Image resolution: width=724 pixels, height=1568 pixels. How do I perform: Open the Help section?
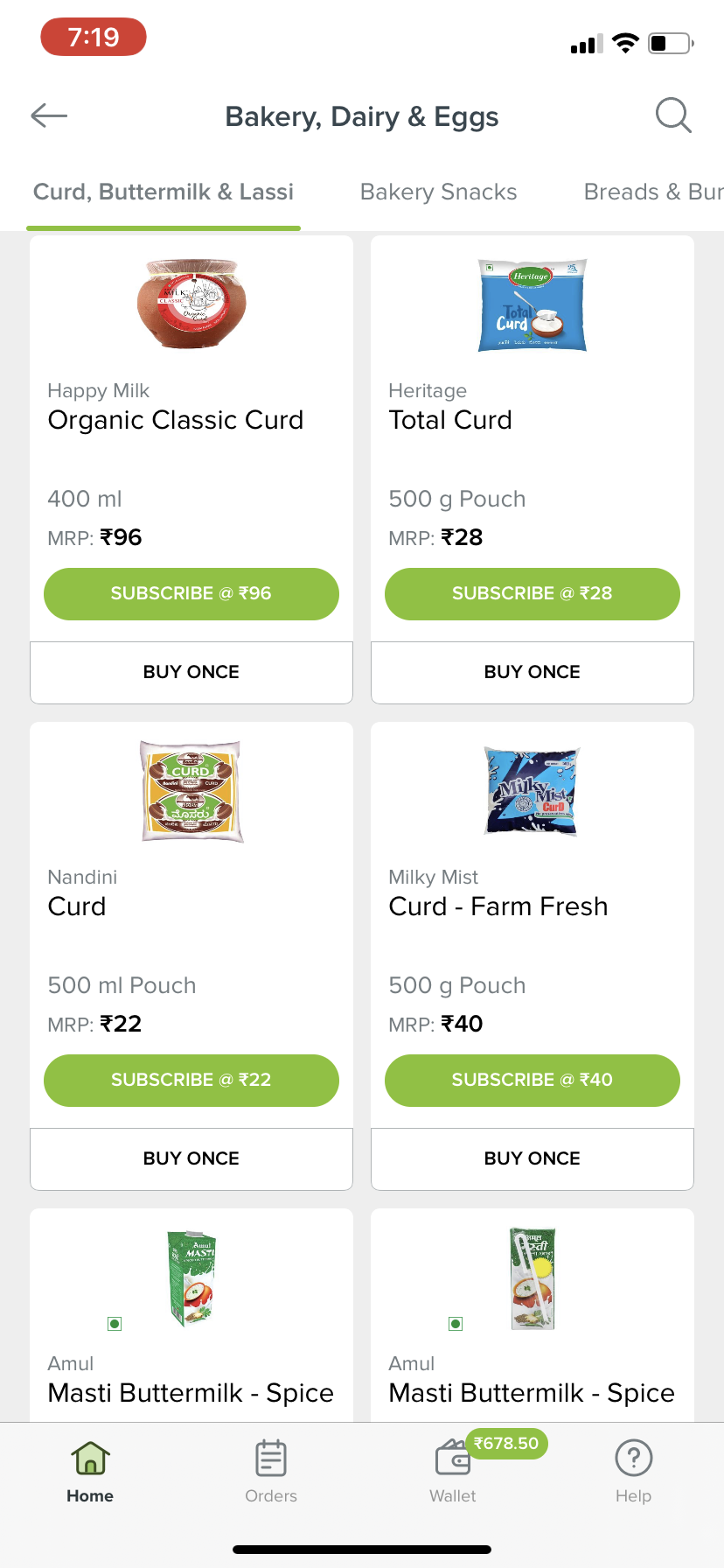[x=634, y=1472]
